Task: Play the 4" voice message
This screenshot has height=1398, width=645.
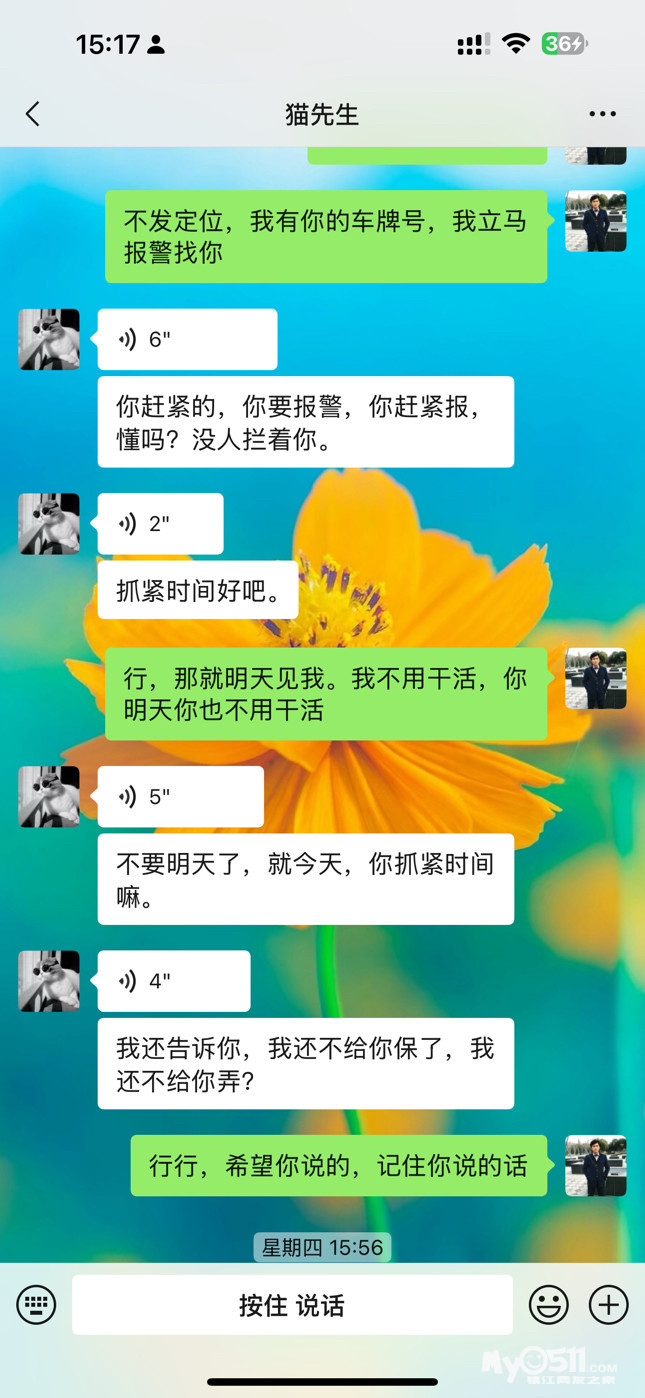Action: click(x=174, y=981)
